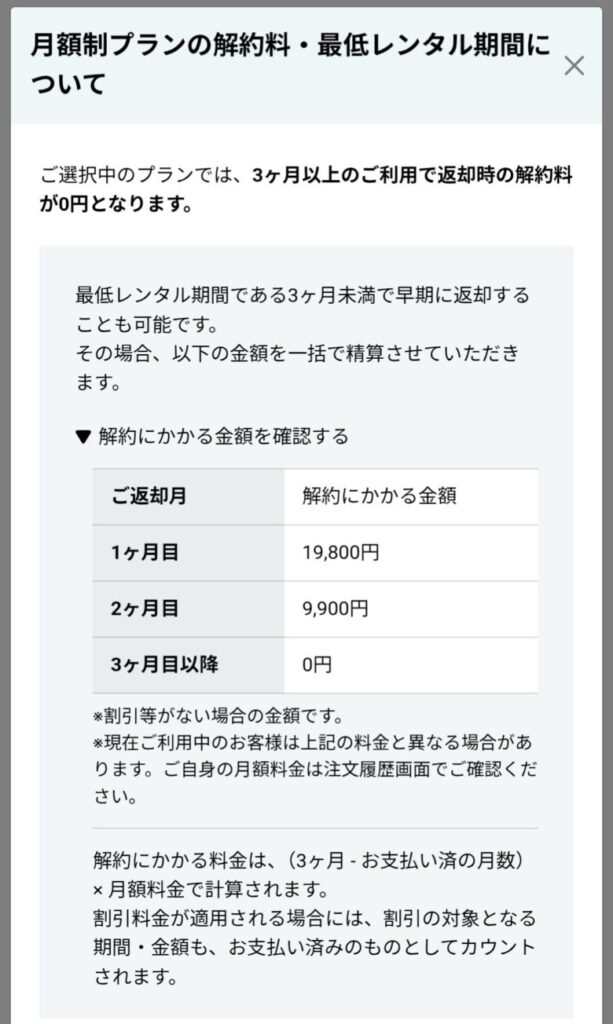
Task: Collapse the 解約にかかる金額を確認する section
Action: (212, 436)
